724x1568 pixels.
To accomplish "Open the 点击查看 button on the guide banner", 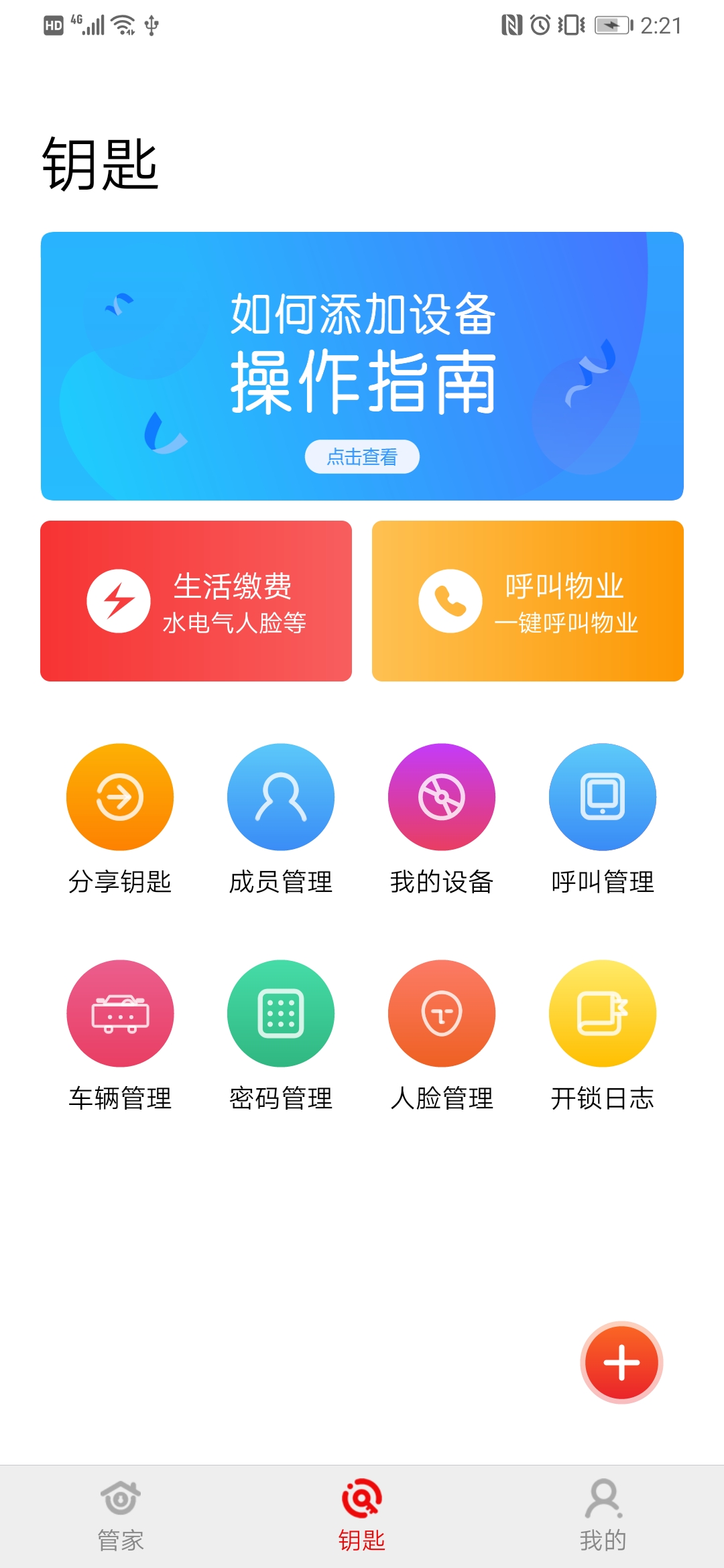I will (x=362, y=457).
